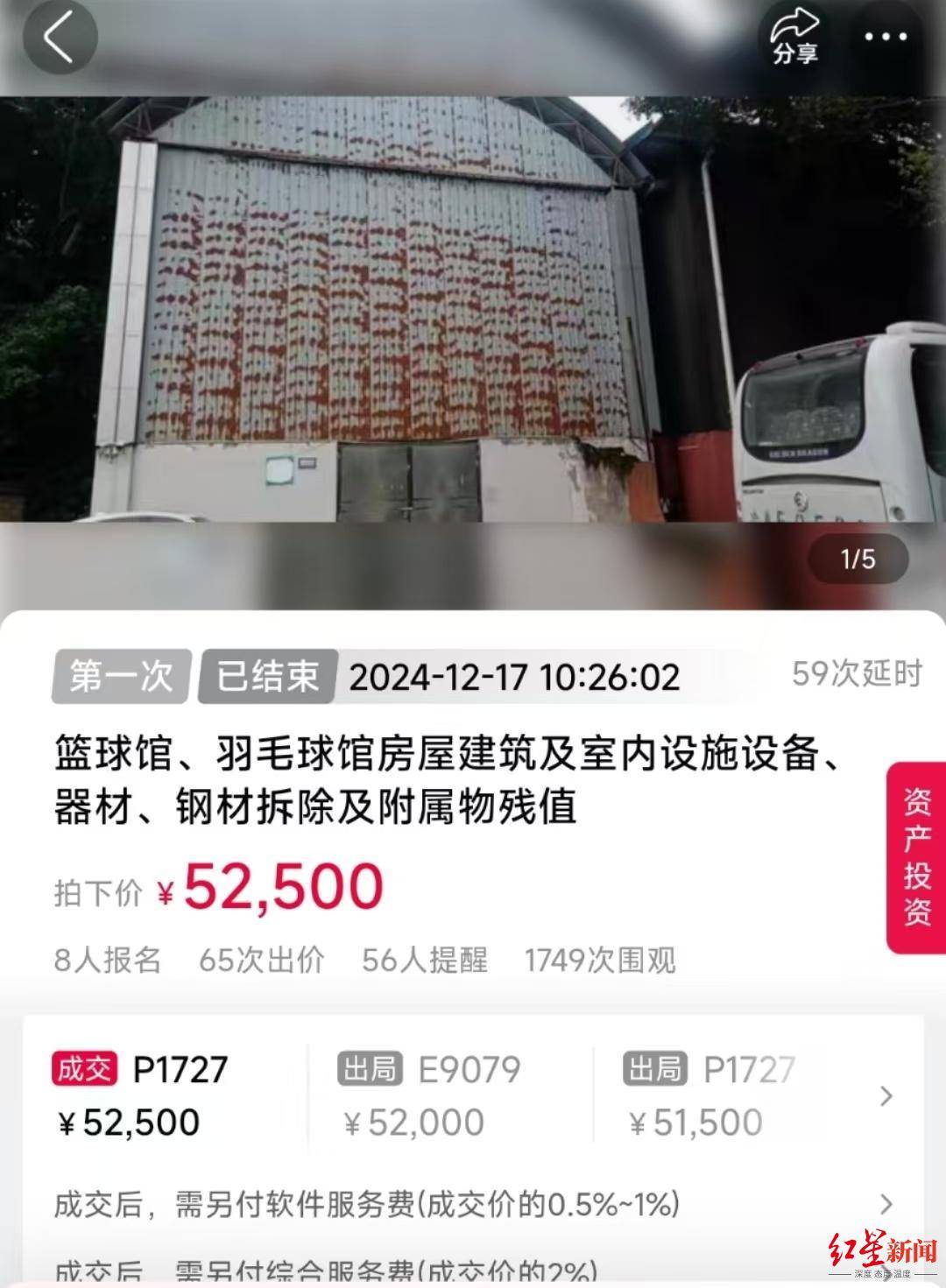Tap the 1749次围观 viewer count
Viewport: 946px width, 1288px height.
[600, 961]
